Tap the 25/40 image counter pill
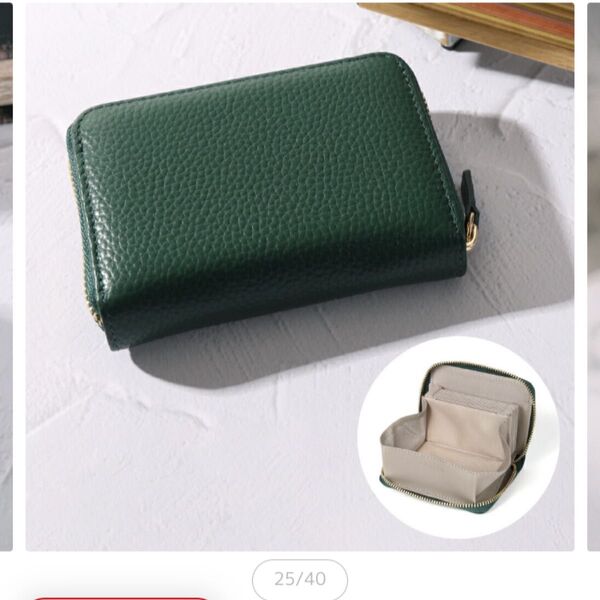 299,580
